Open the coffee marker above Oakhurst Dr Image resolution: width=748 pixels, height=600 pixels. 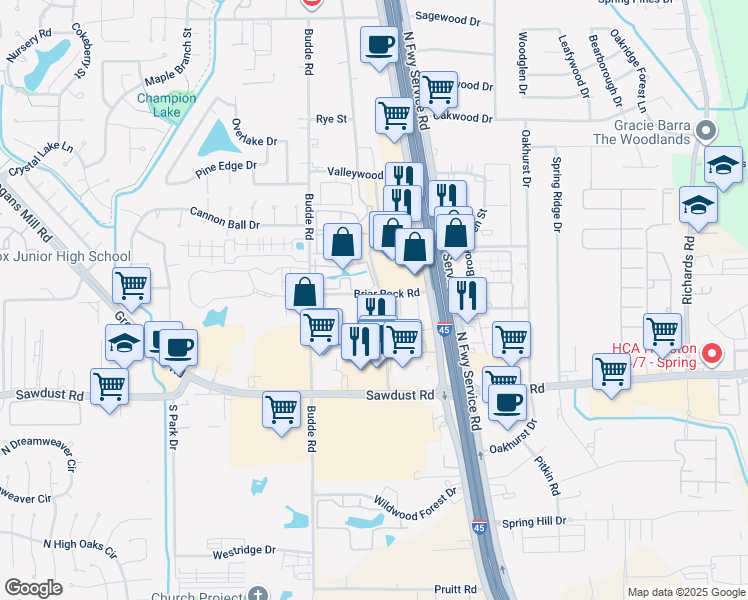(508, 403)
